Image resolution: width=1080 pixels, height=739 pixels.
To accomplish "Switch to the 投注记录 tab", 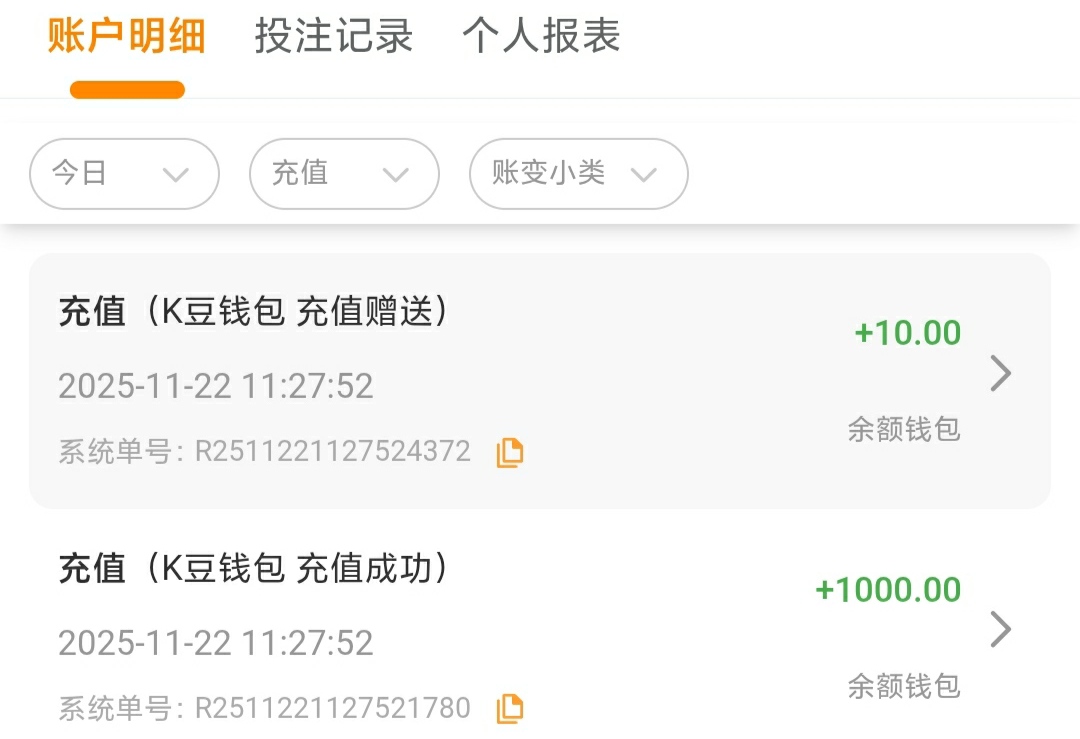I will coord(333,37).
